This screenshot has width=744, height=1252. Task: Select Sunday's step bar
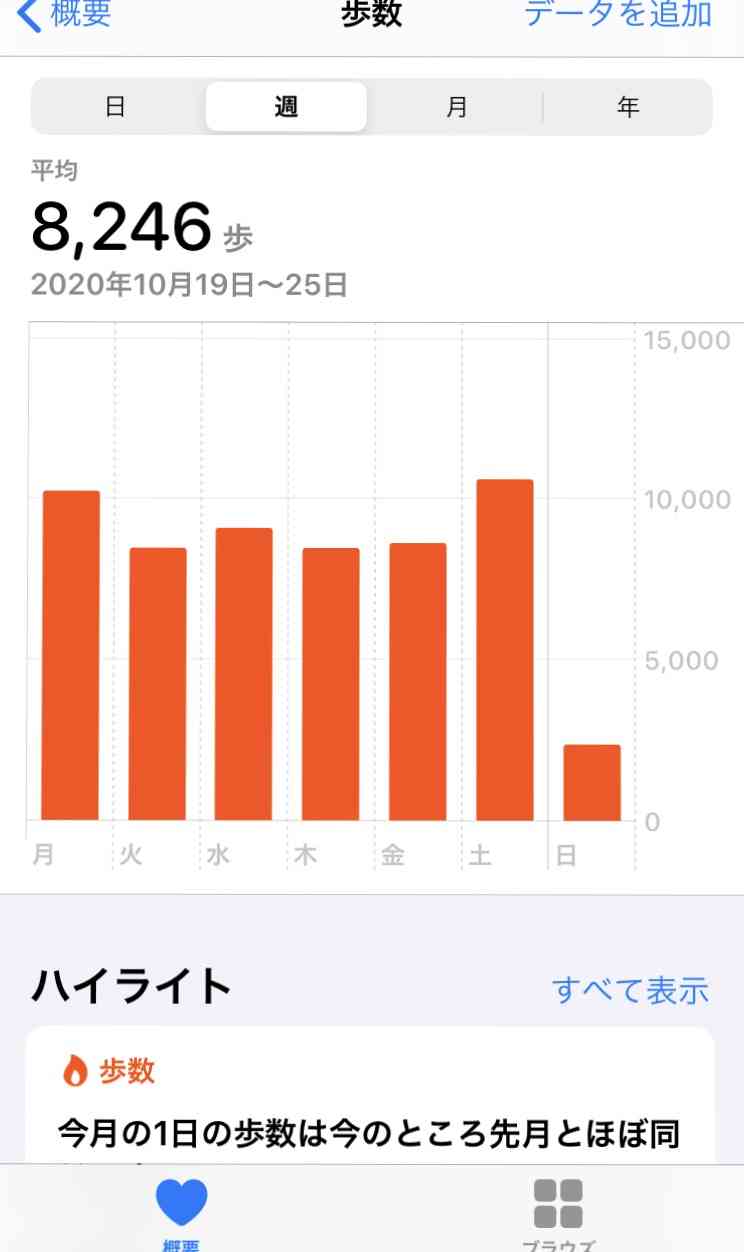(x=592, y=782)
